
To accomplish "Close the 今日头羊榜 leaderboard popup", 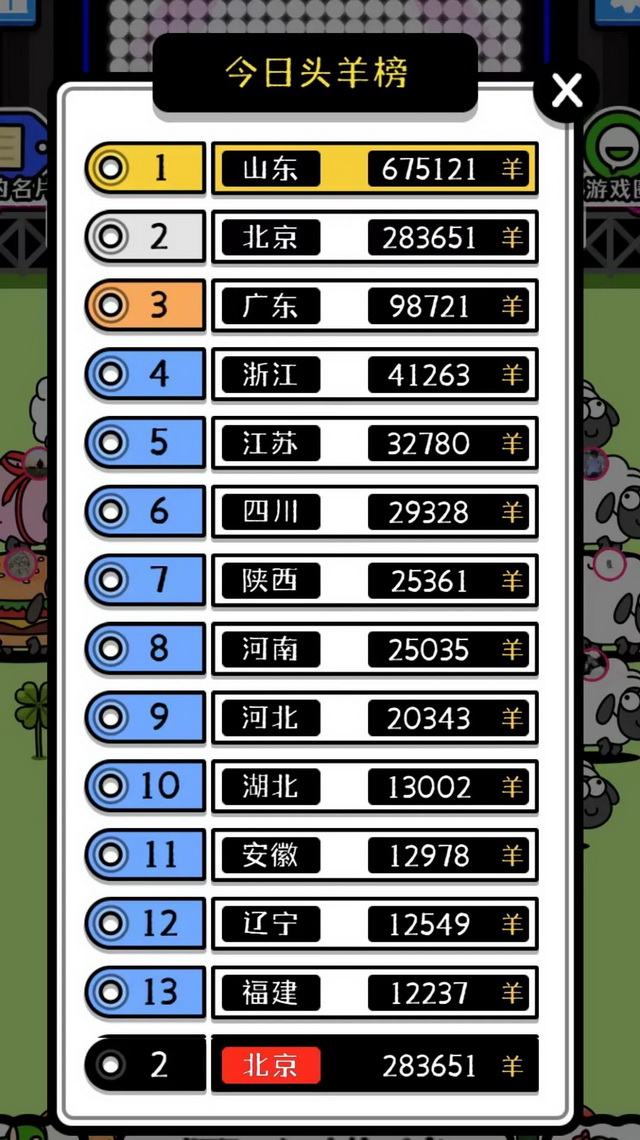I will pyautogui.click(x=566, y=92).
